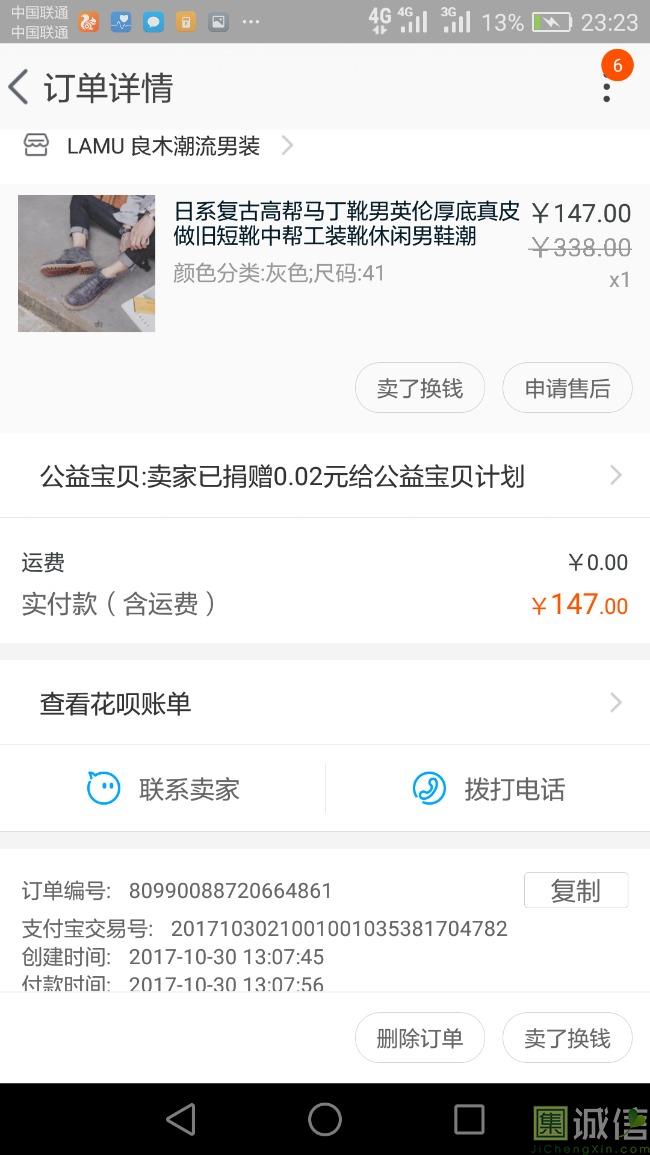Image resolution: width=650 pixels, height=1155 pixels.
Task: Tap 卖了换钱 under the product
Action: coord(420,387)
